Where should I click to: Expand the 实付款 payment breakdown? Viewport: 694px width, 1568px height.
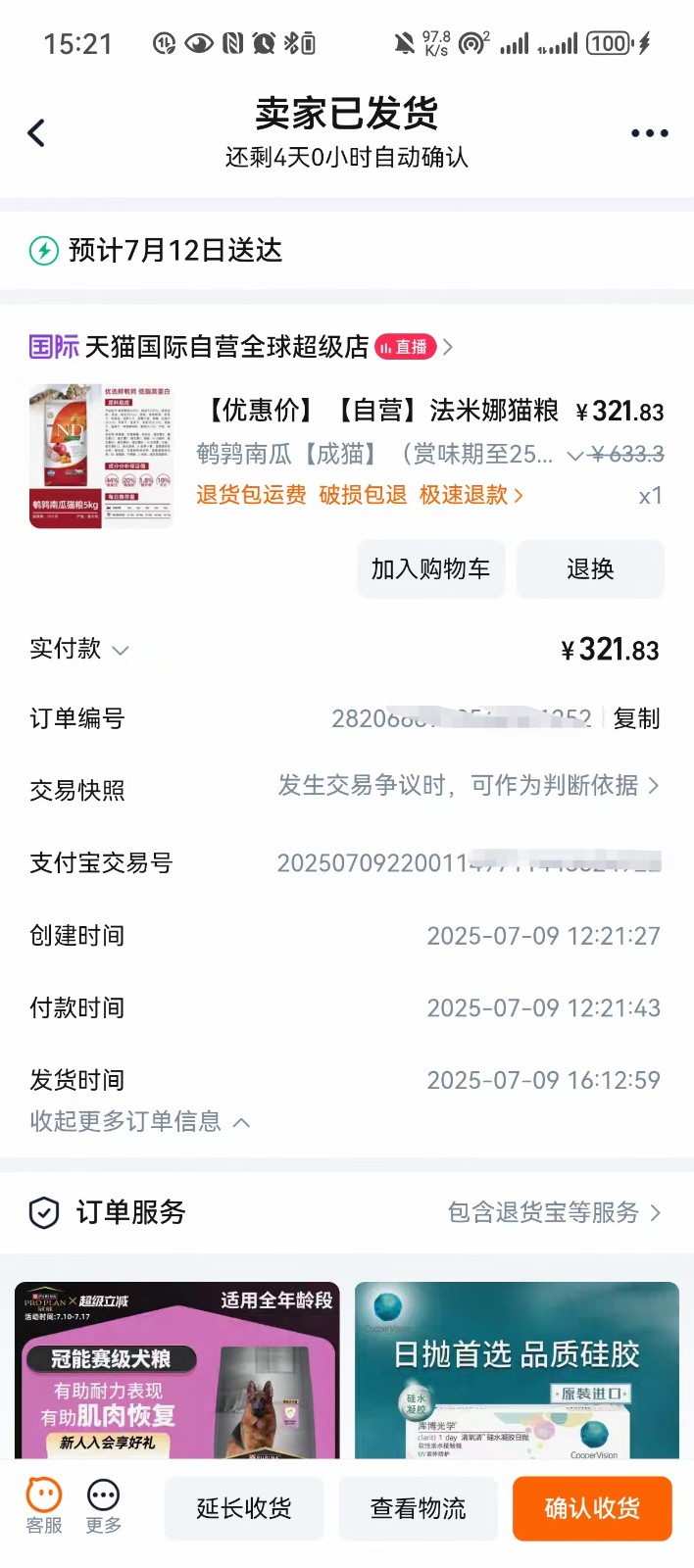pos(79,649)
